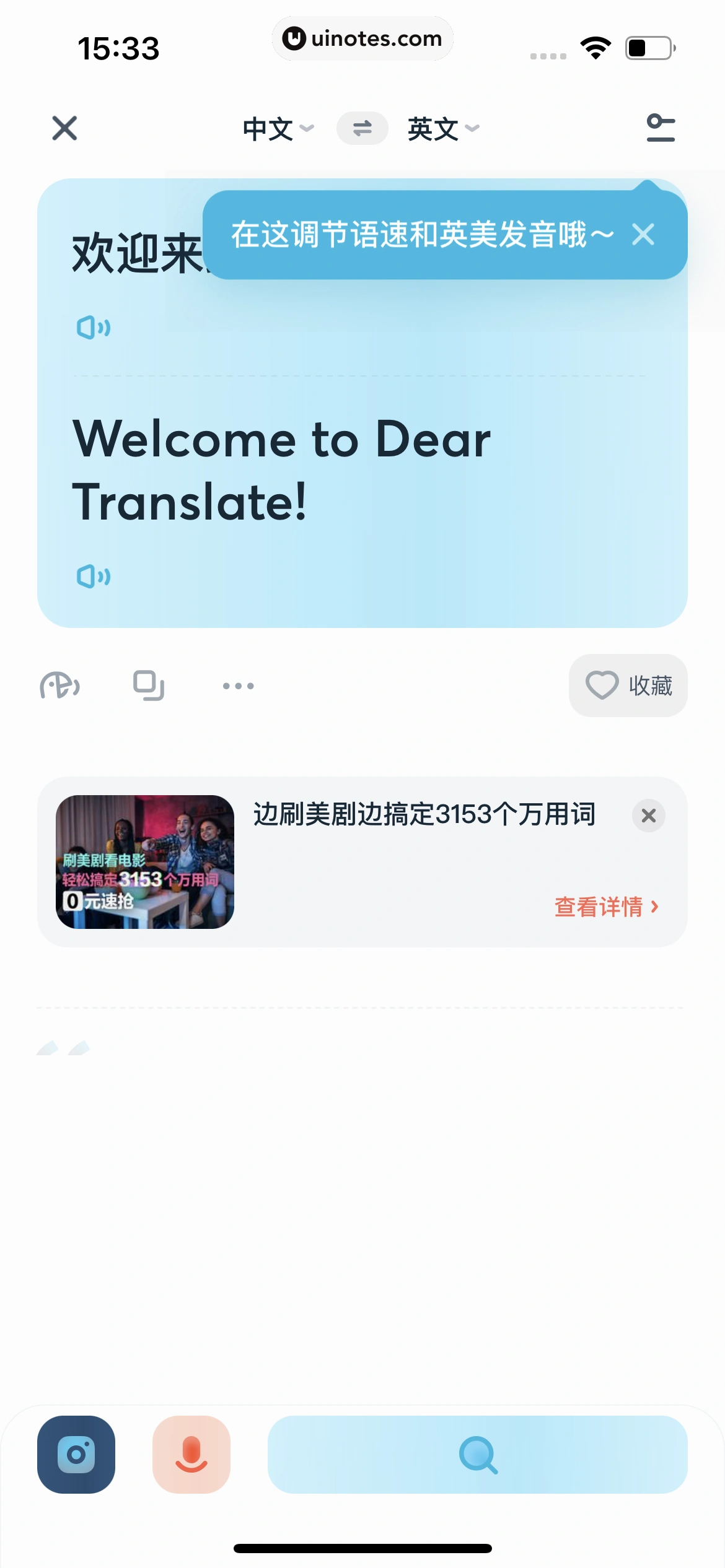Open the more options ellipsis menu
The image size is (725, 1568).
pos(239,685)
